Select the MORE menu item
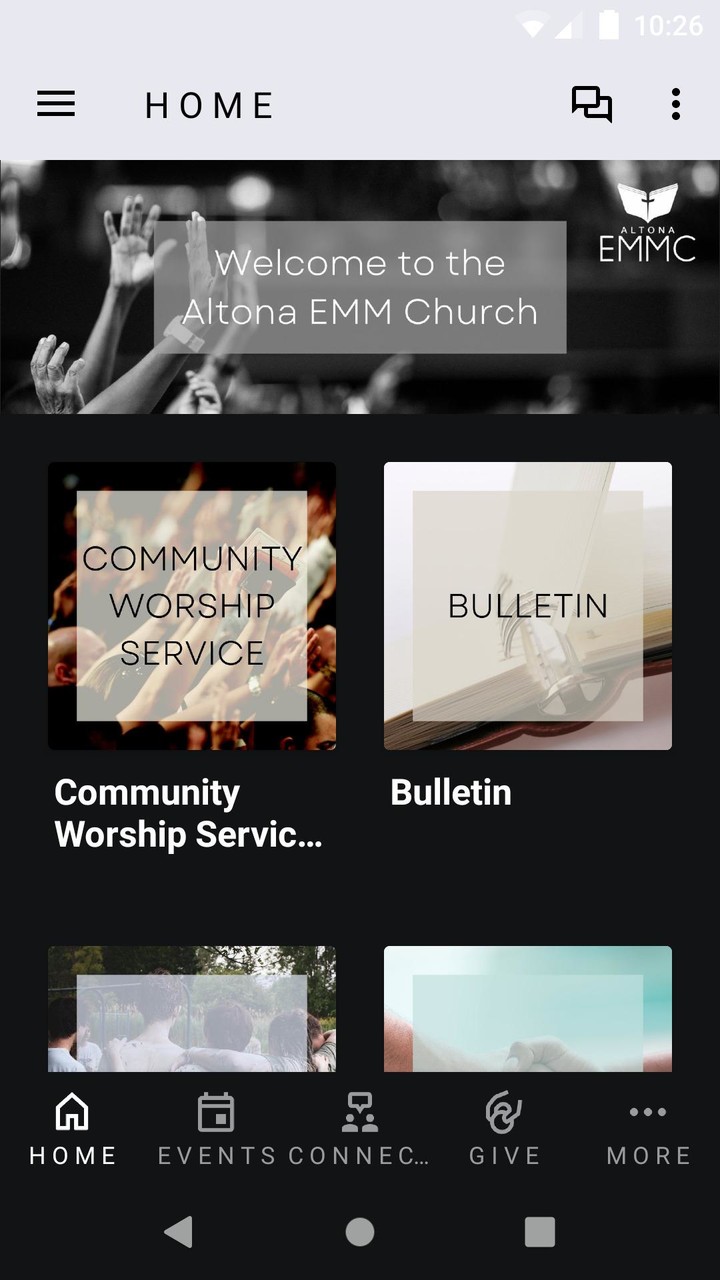Viewport: 720px width, 1280px height. point(648,1155)
